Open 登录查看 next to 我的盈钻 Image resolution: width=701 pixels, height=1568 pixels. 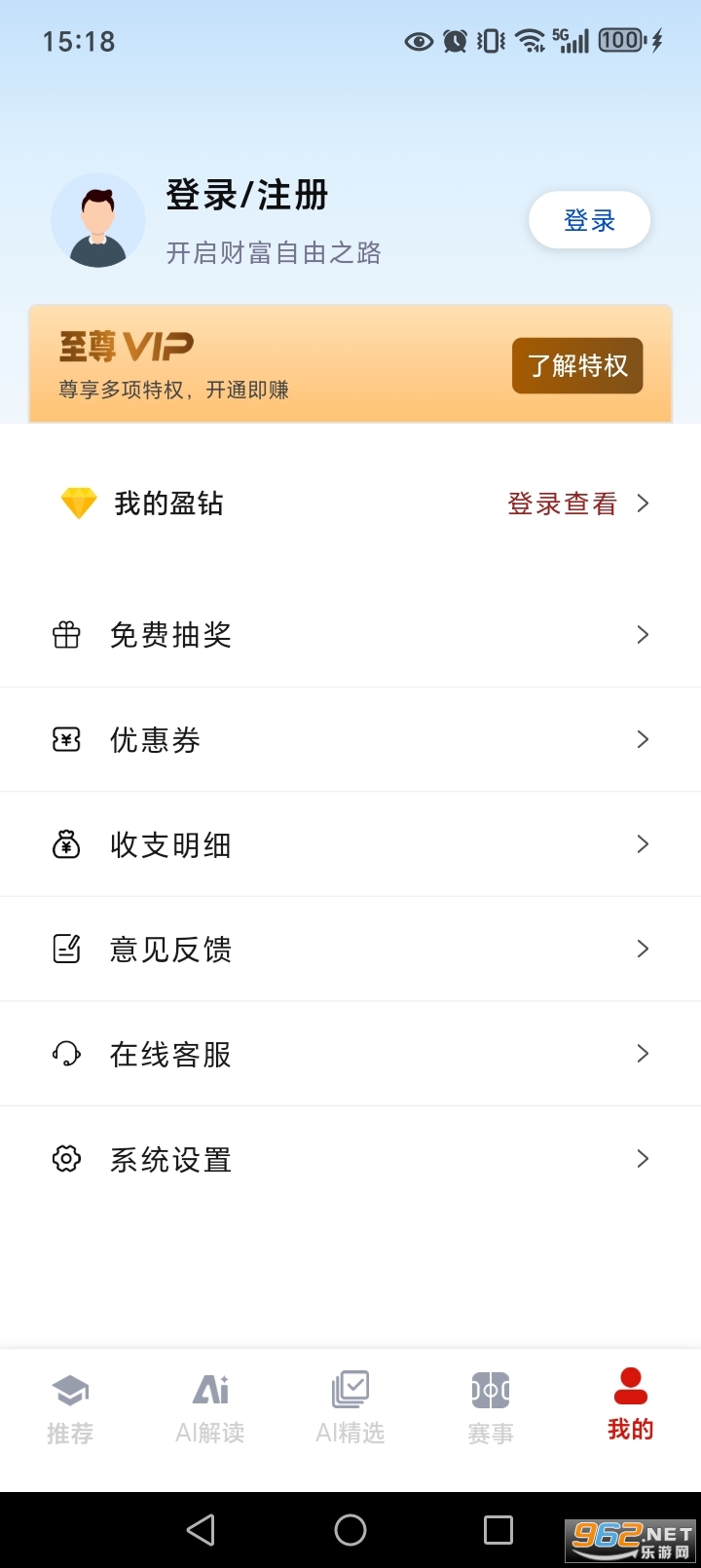click(562, 504)
